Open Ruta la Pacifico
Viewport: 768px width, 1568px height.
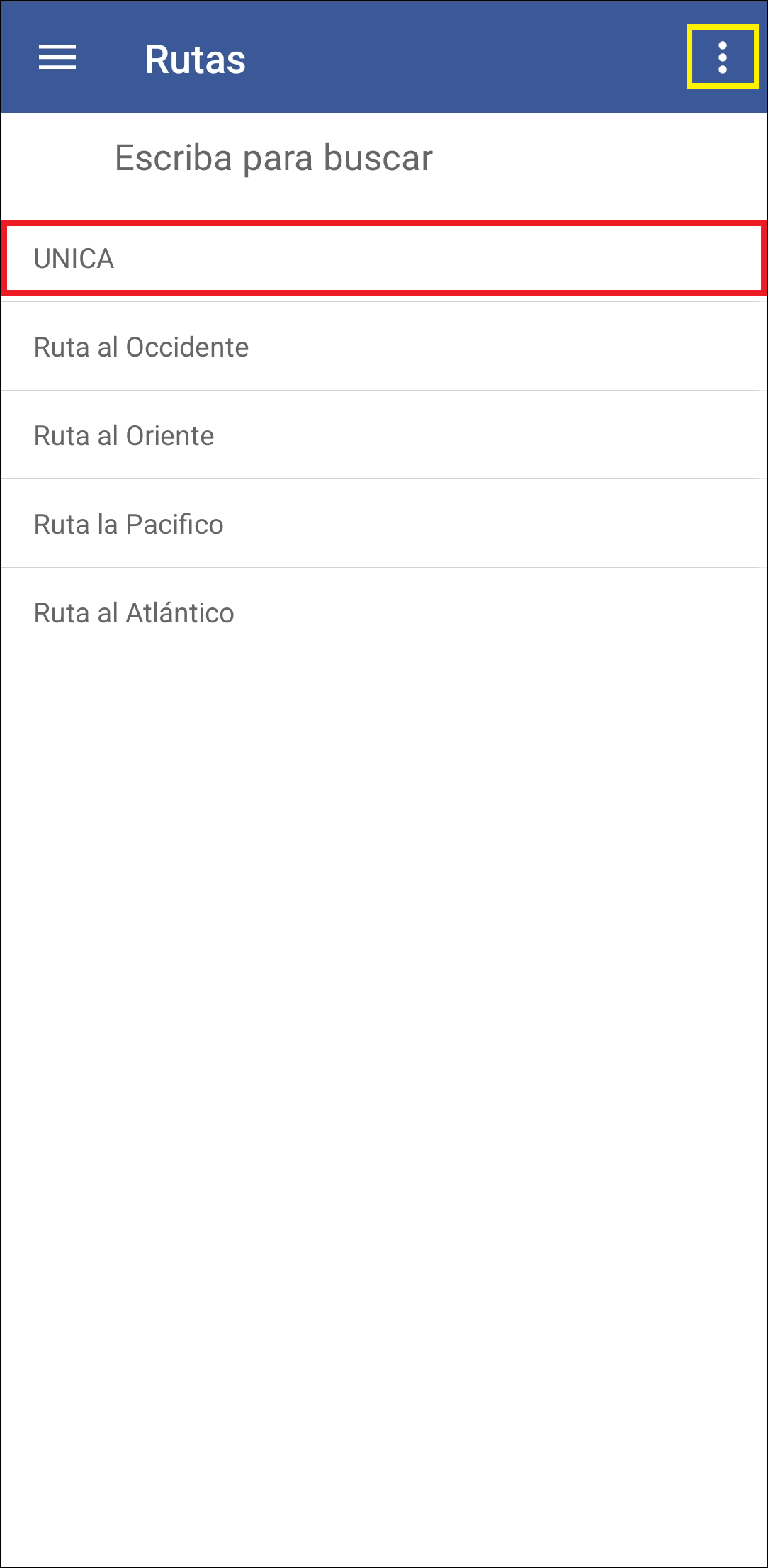coord(383,523)
